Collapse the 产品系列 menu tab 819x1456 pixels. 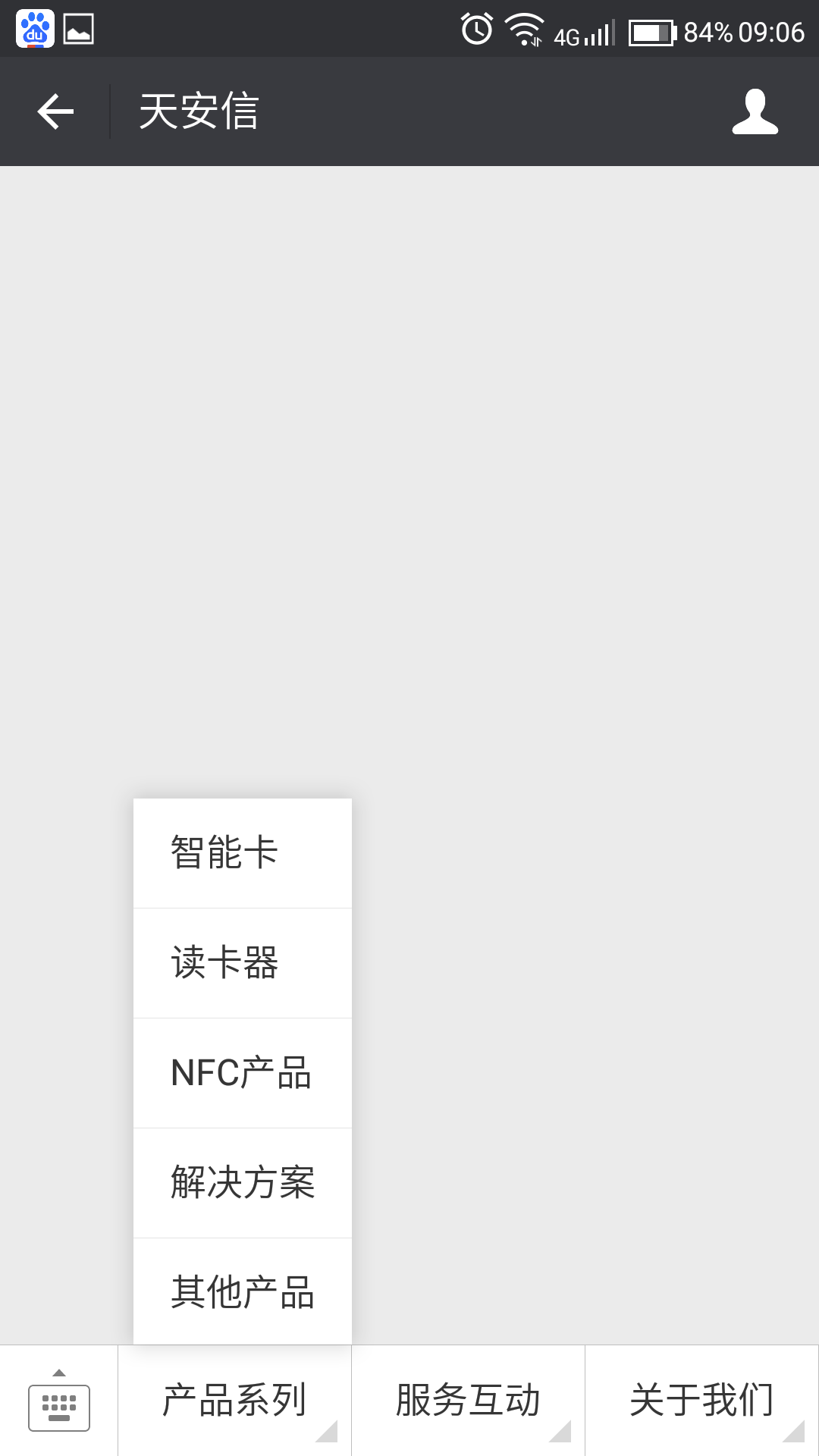click(x=235, y=1401)
